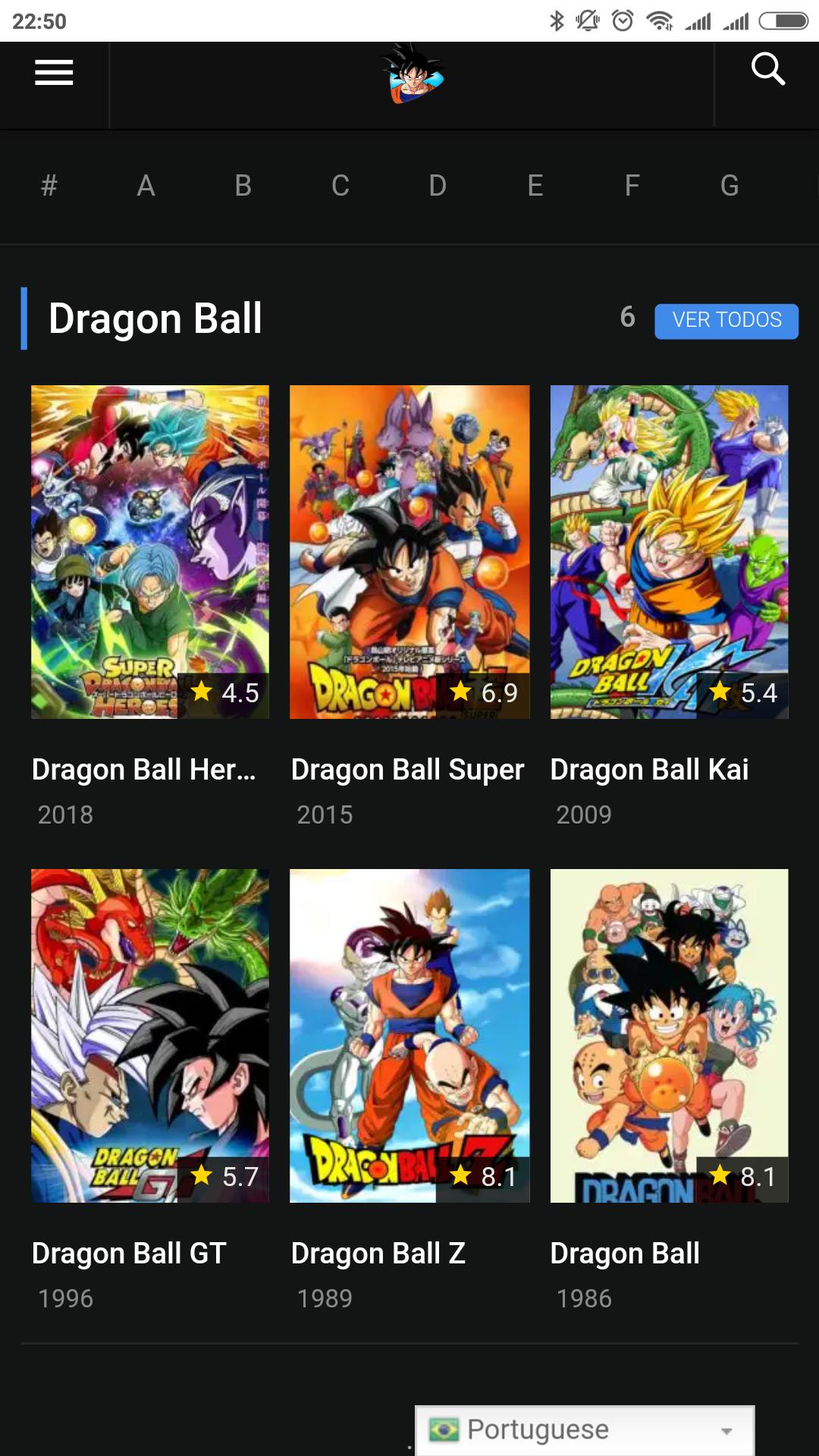The width and height of the screenshot is (819, 1456).
Task: Open Dragon Ball Kai 2009 poster
Action: point(669,551)
